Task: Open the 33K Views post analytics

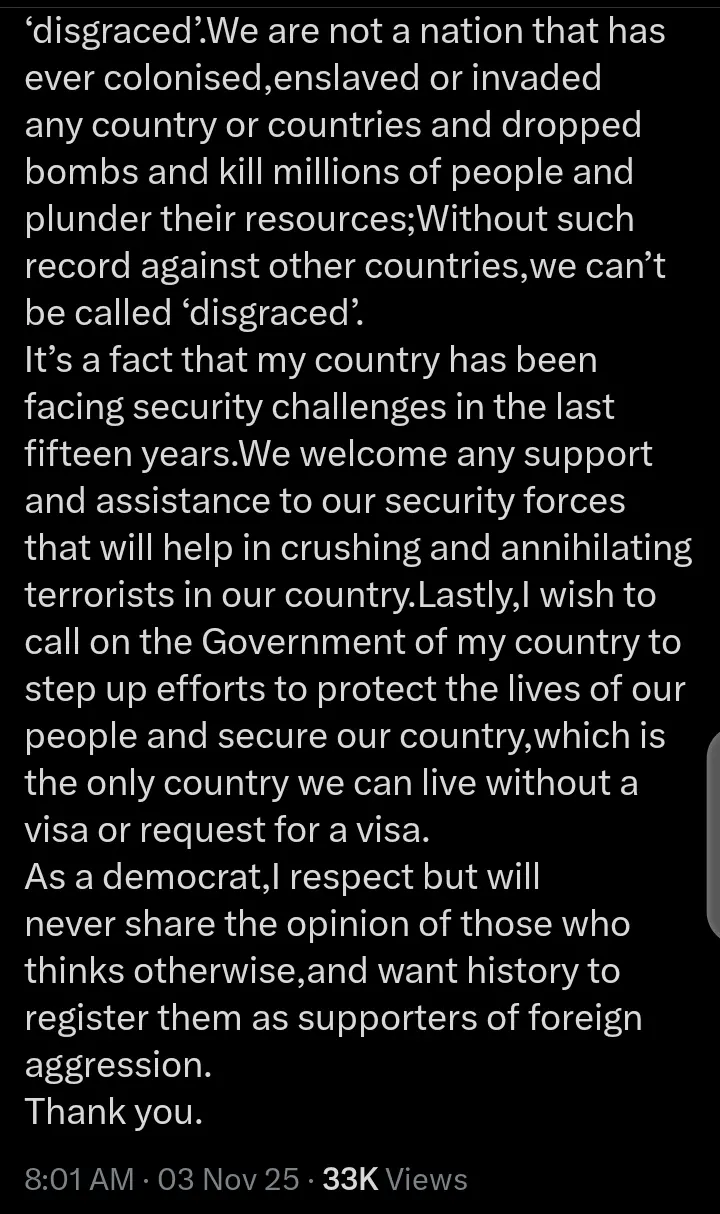Action: [x=395, y=1179]
